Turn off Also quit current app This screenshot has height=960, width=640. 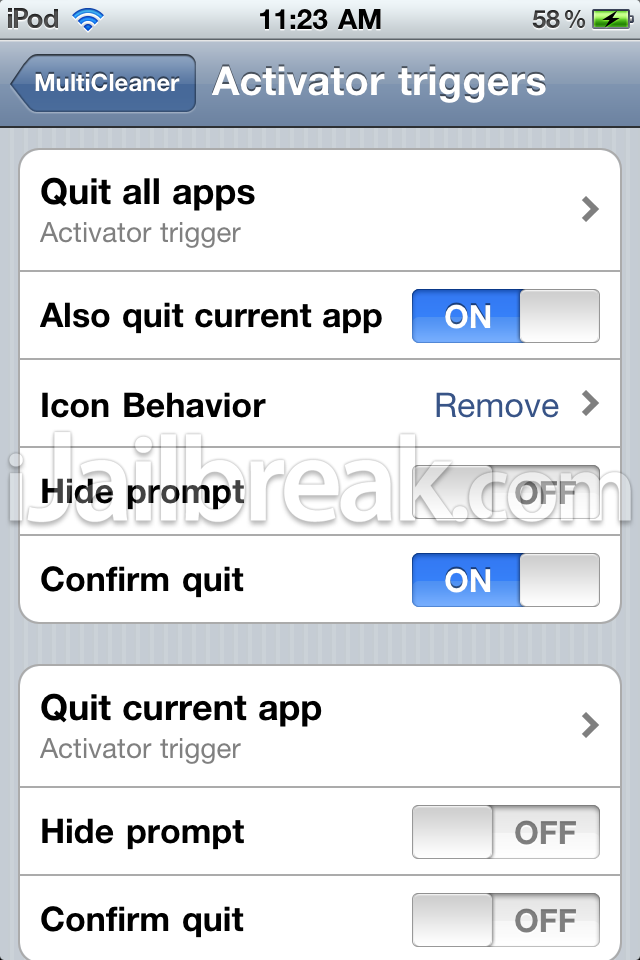click(x=505, y=317)
